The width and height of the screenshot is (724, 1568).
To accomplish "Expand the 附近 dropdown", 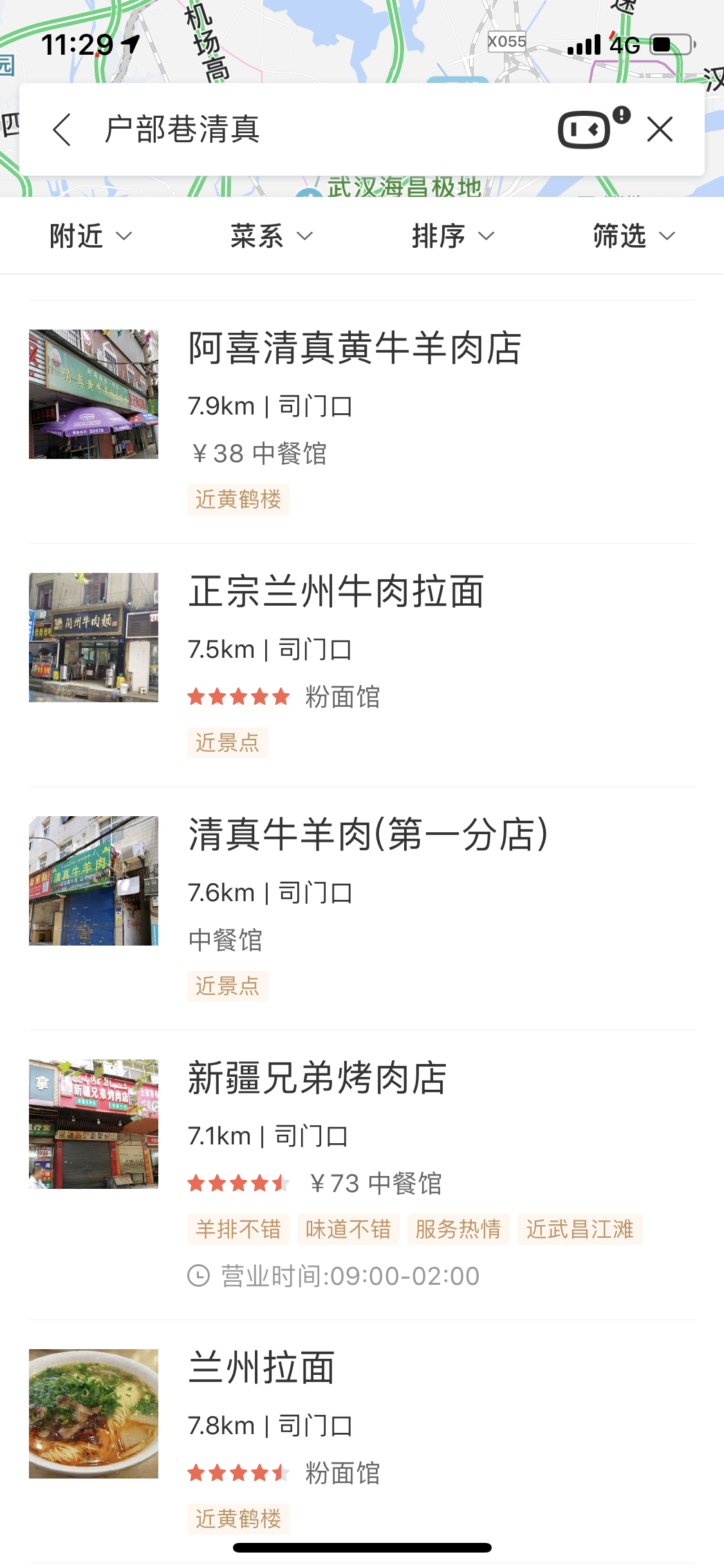I will coord(90,236).
